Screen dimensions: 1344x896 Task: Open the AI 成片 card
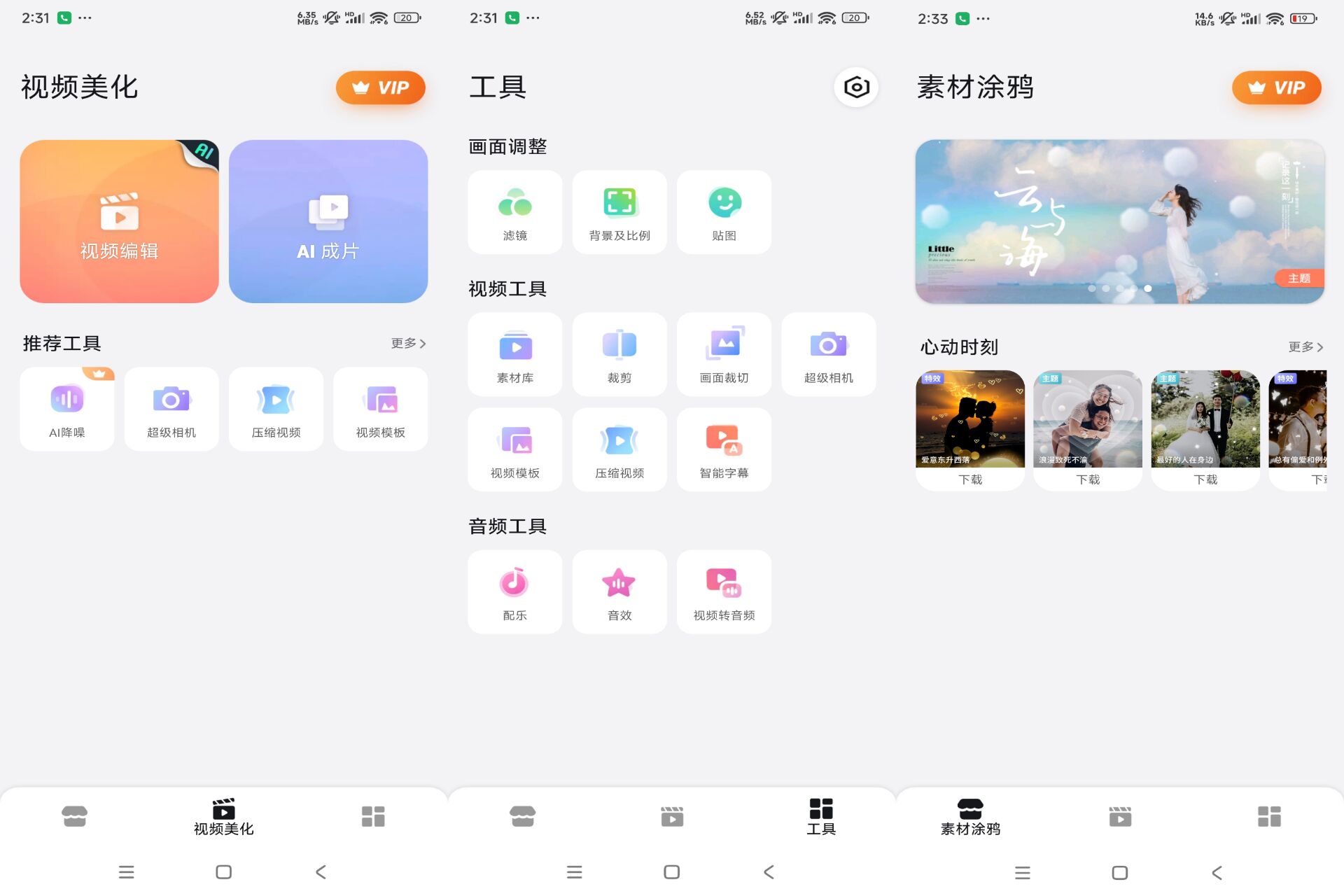(328, 221)
